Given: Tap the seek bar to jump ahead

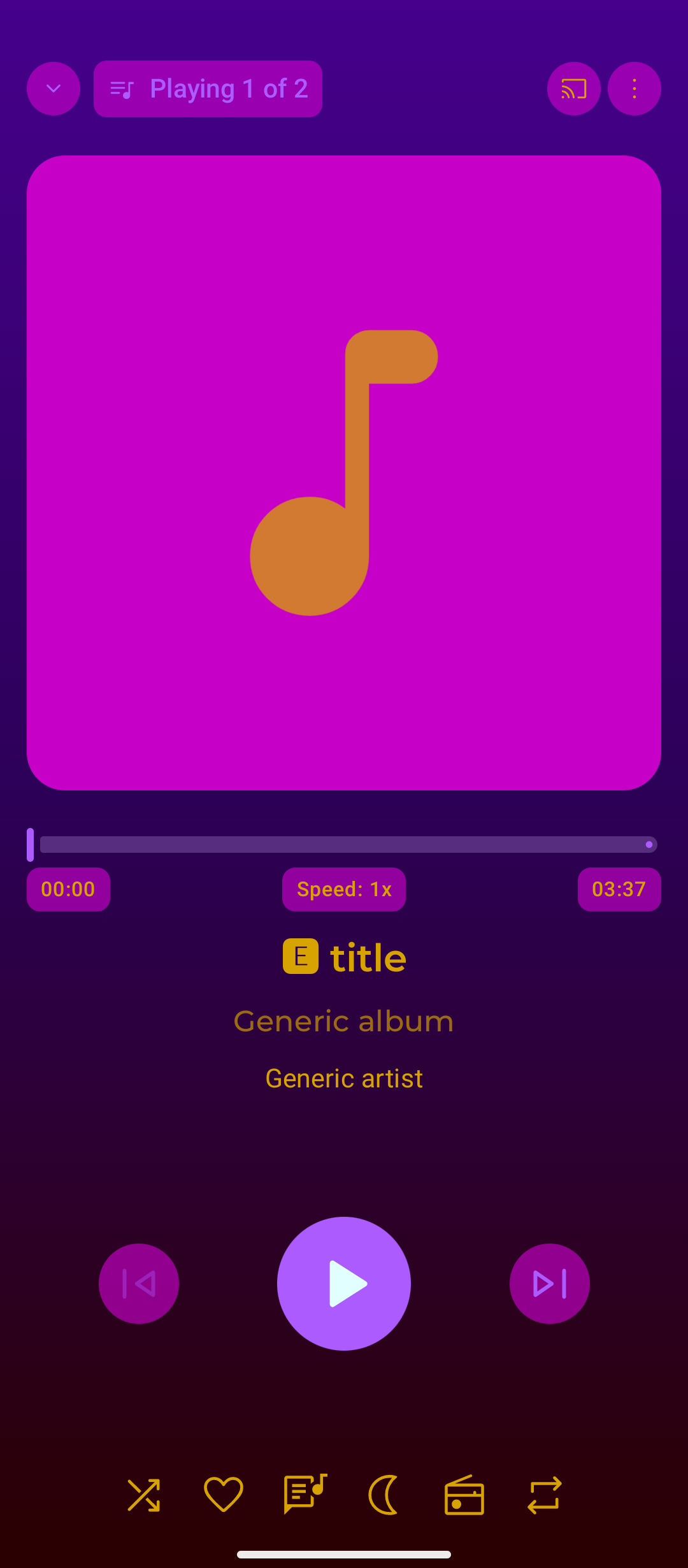Looking at the screenshot, I should (382, 845).
